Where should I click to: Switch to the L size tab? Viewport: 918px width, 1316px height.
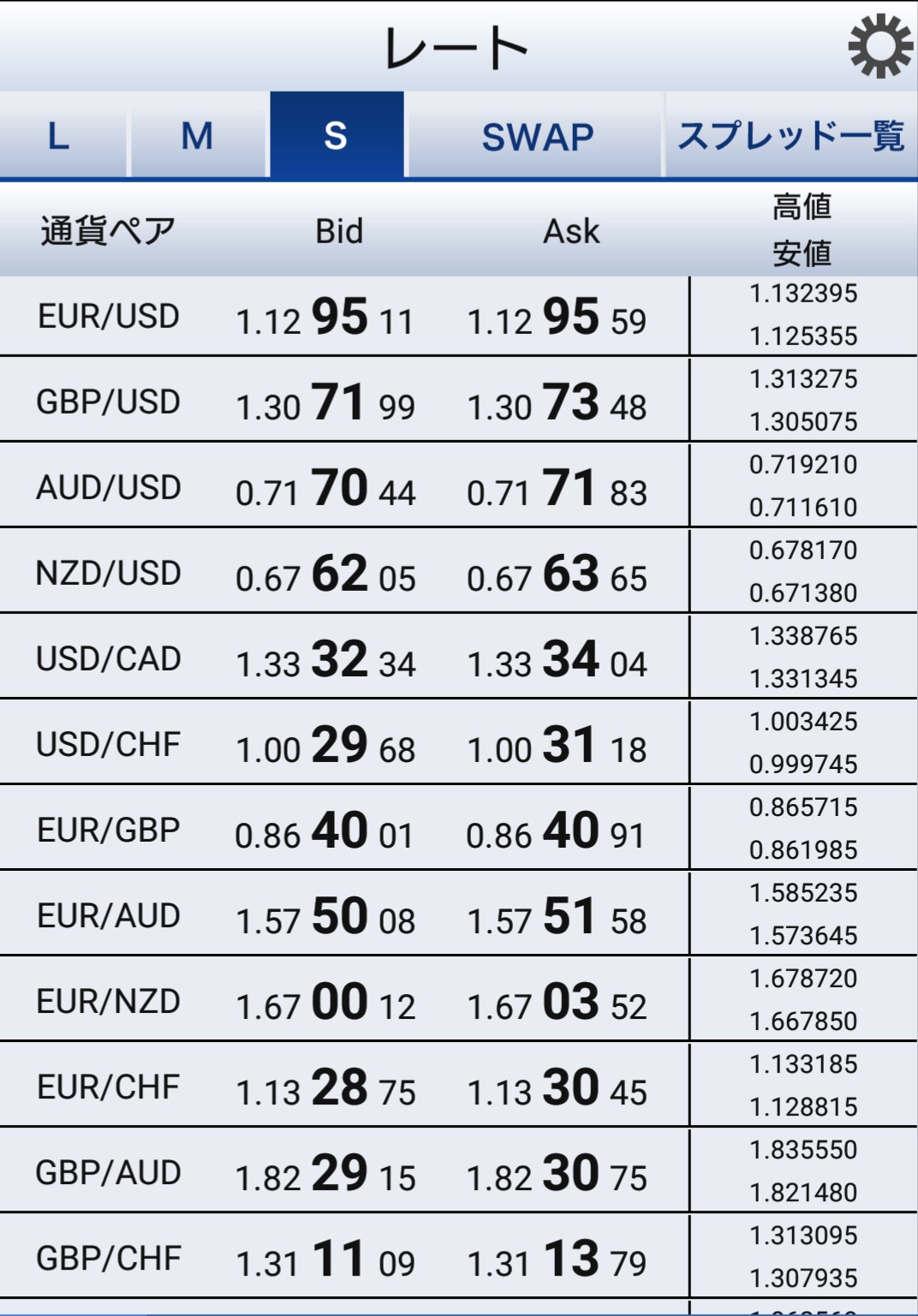[59, 136]
